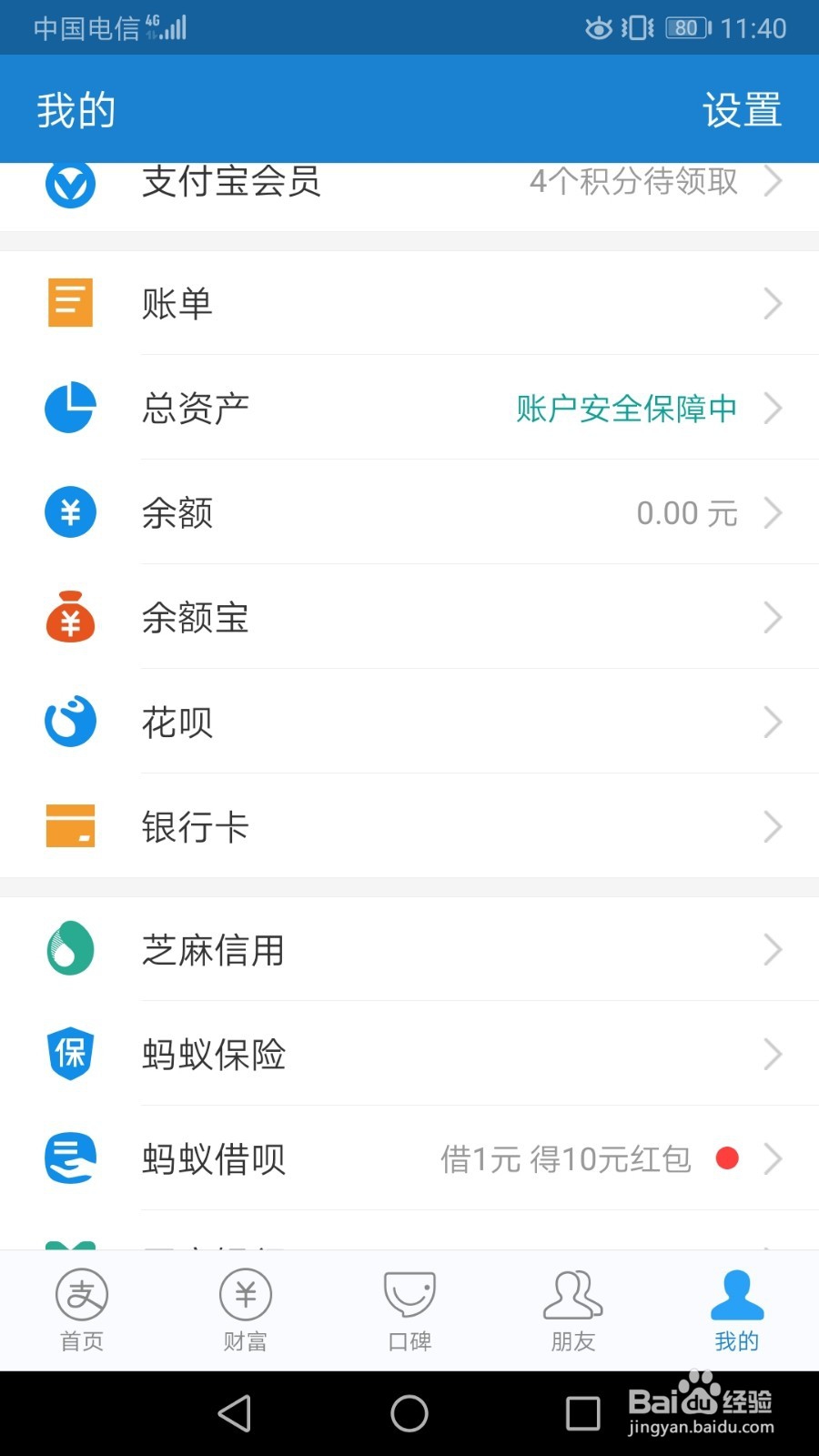Select the 总资产 pie chart icon
The width and height of the screenshot is (819, 1456).
[70, 408]
